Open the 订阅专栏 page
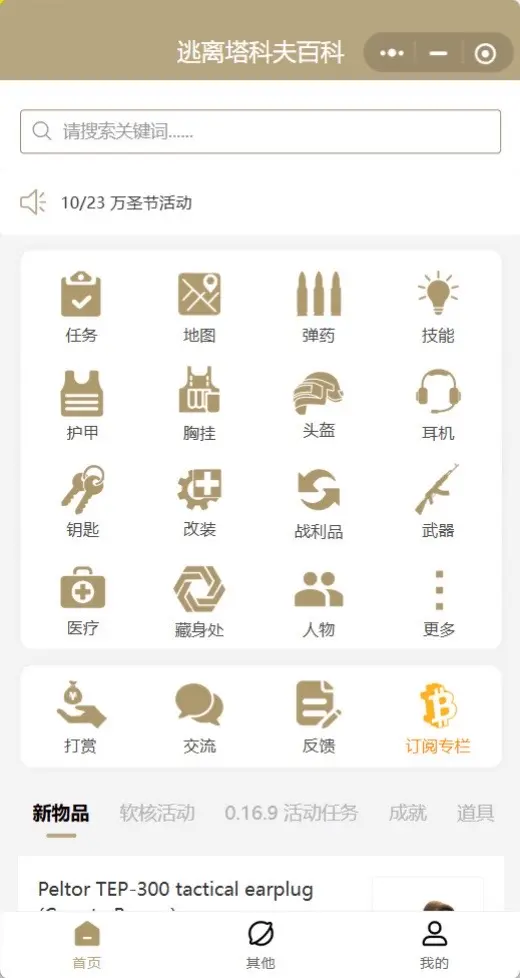This screenshot has height=978, width=520. [x=438, y=717]
